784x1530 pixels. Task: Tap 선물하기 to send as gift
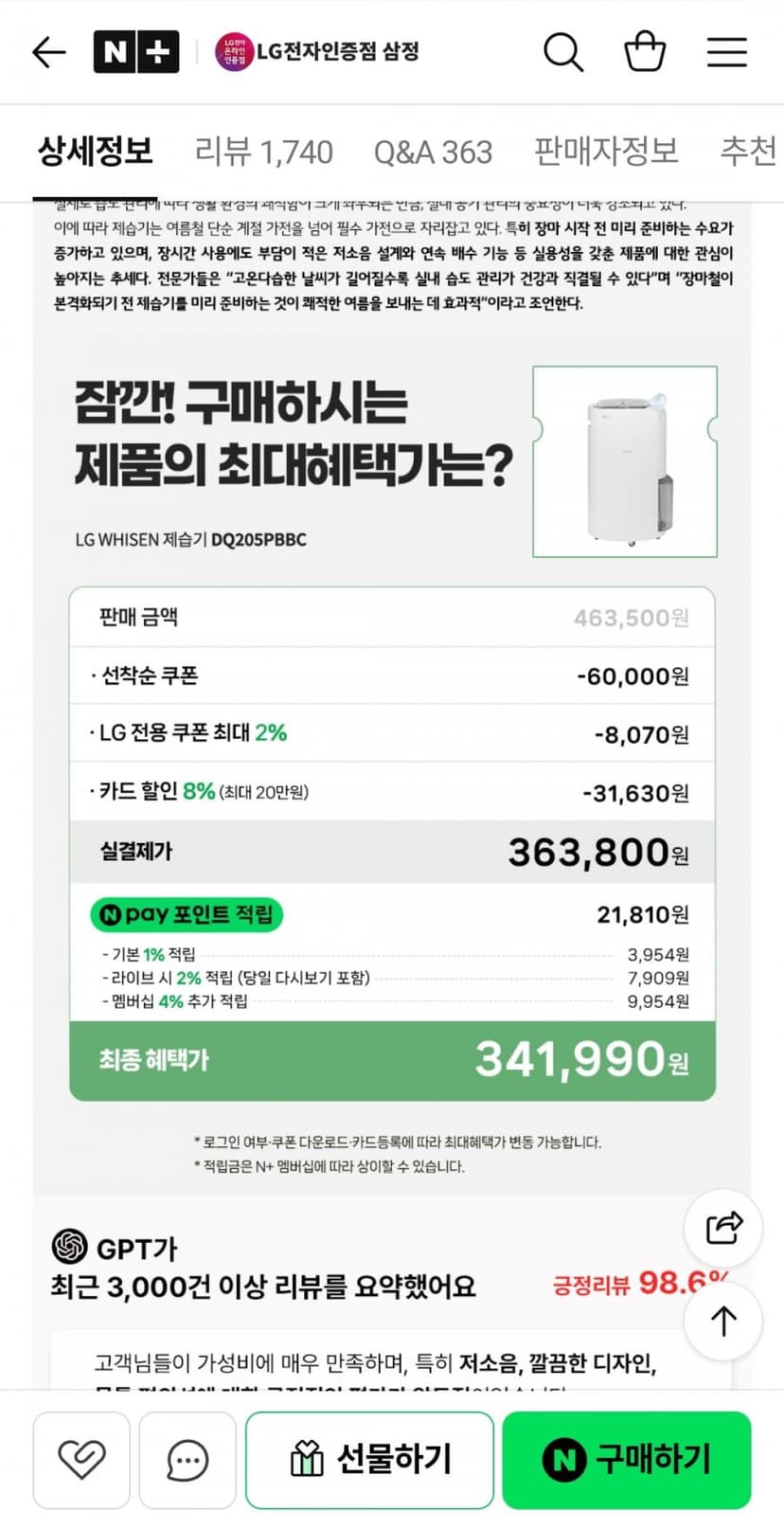click(x=370, y=1460)
